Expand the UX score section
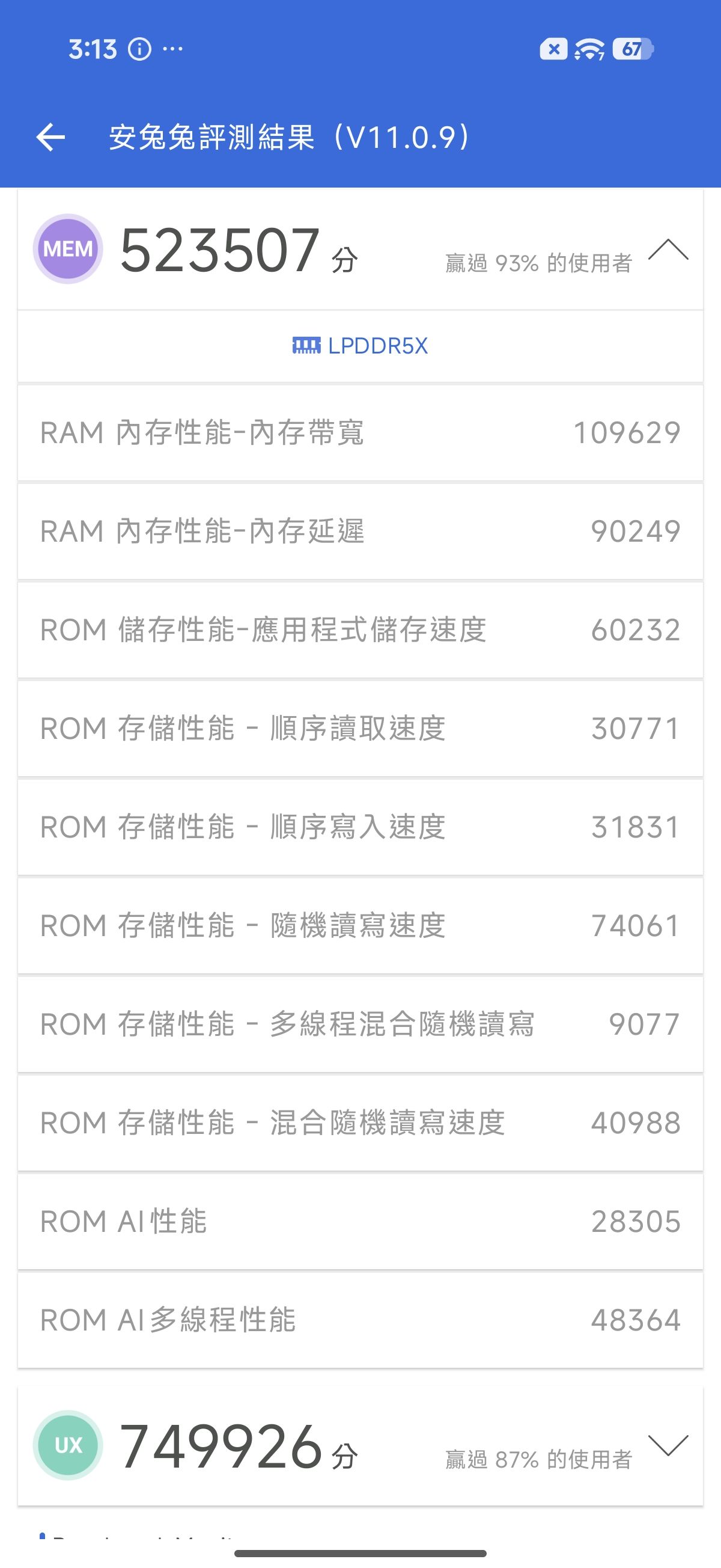Screen dimensions: 721x1568 point(668,1446)
